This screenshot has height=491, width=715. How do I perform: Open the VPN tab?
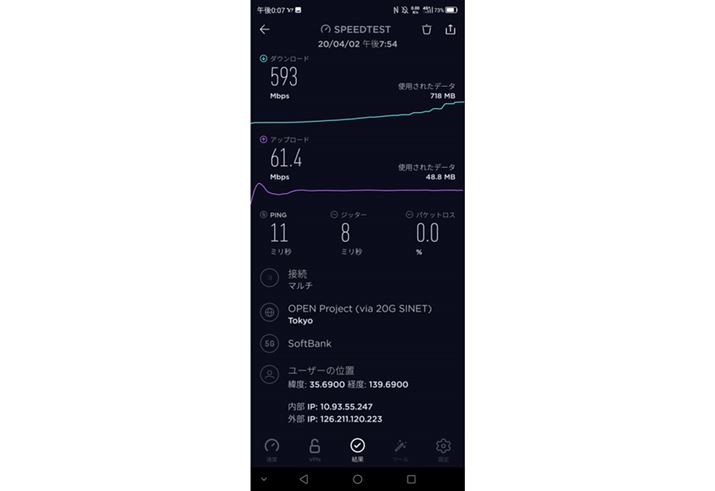coord(314,449)
